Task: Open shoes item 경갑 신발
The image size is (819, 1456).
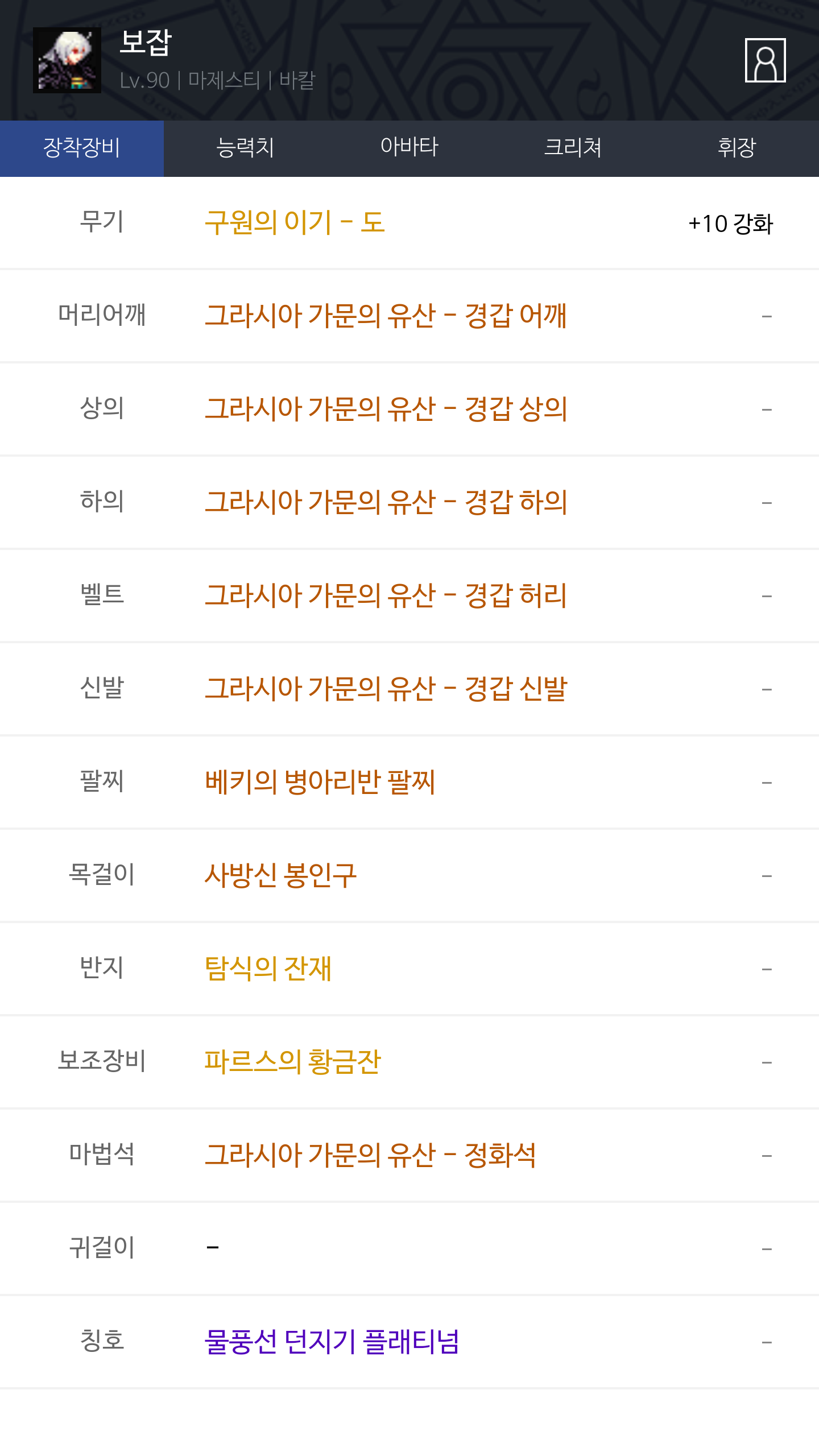Action: (386, 689)
